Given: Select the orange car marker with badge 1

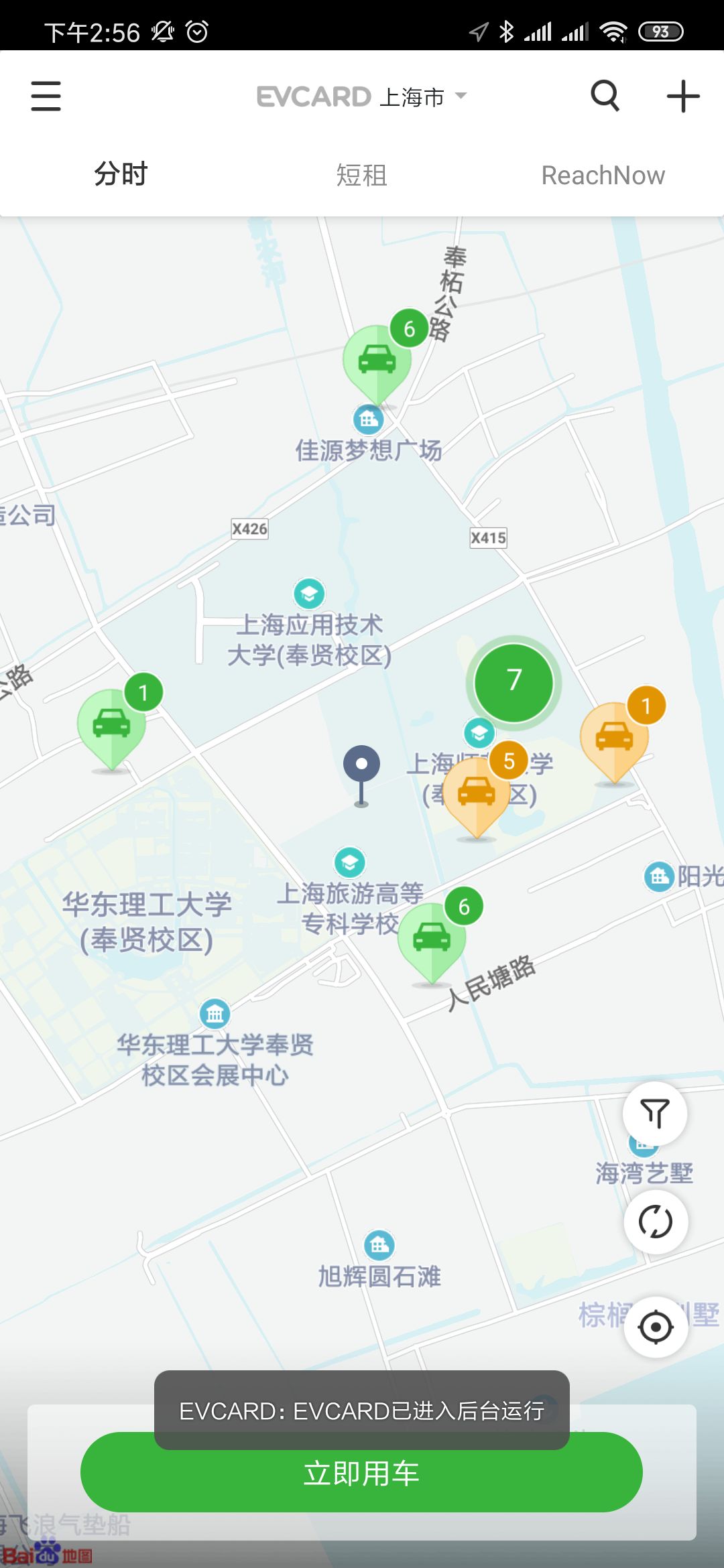Looking at the screenshot, I should pos(614,738).
